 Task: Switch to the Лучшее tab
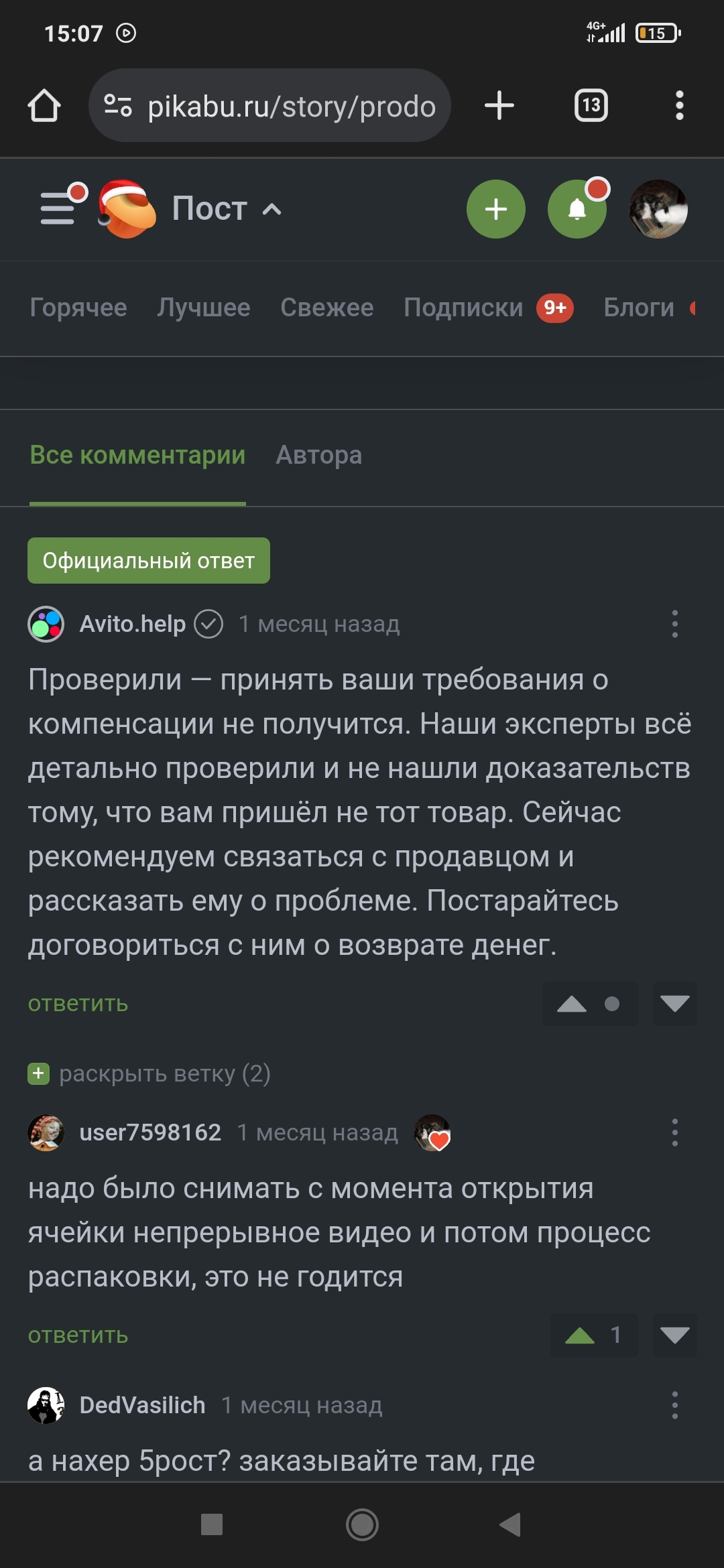coord(204,308)
